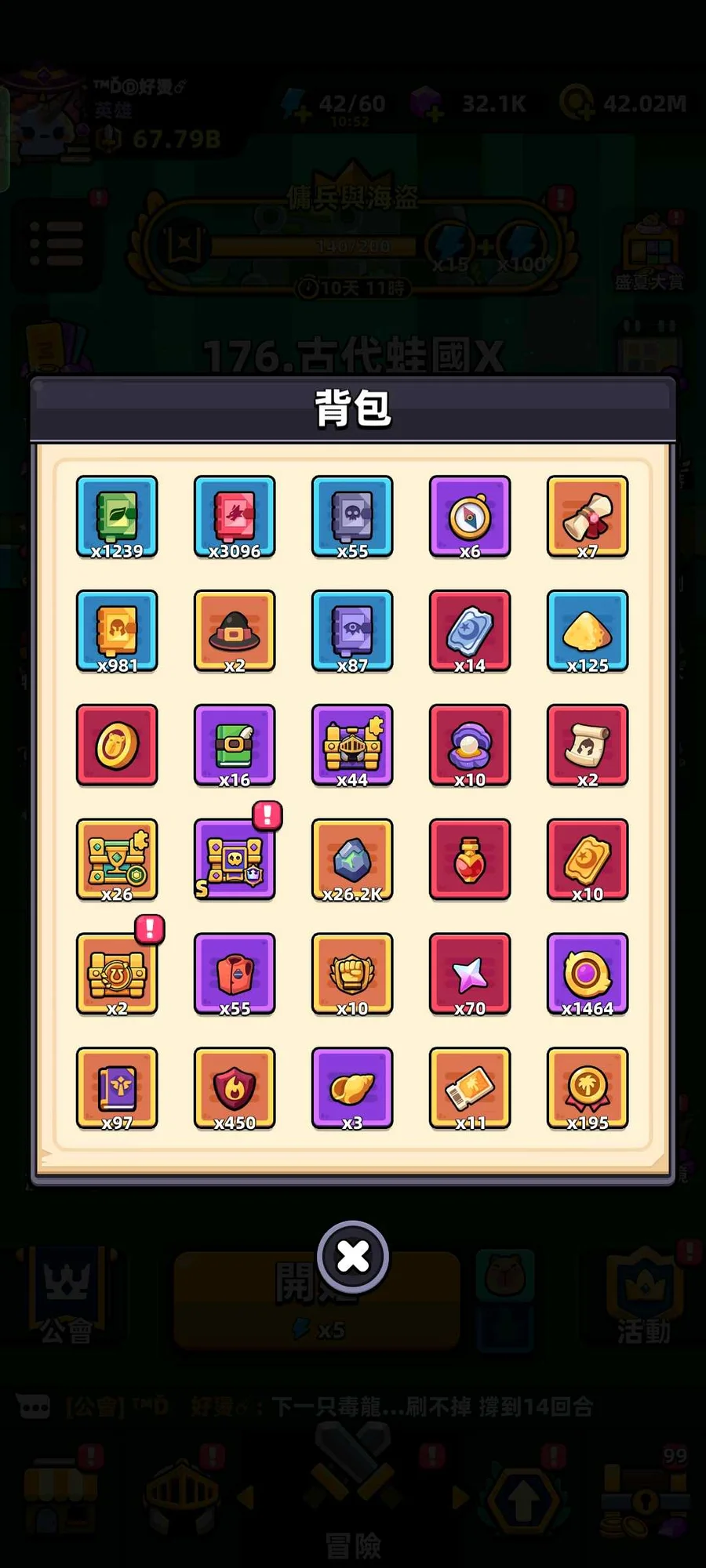The image size is (706, 1568).
Task: Open the heart potion item
Action: pyautogui.click(x=470, y=859)
